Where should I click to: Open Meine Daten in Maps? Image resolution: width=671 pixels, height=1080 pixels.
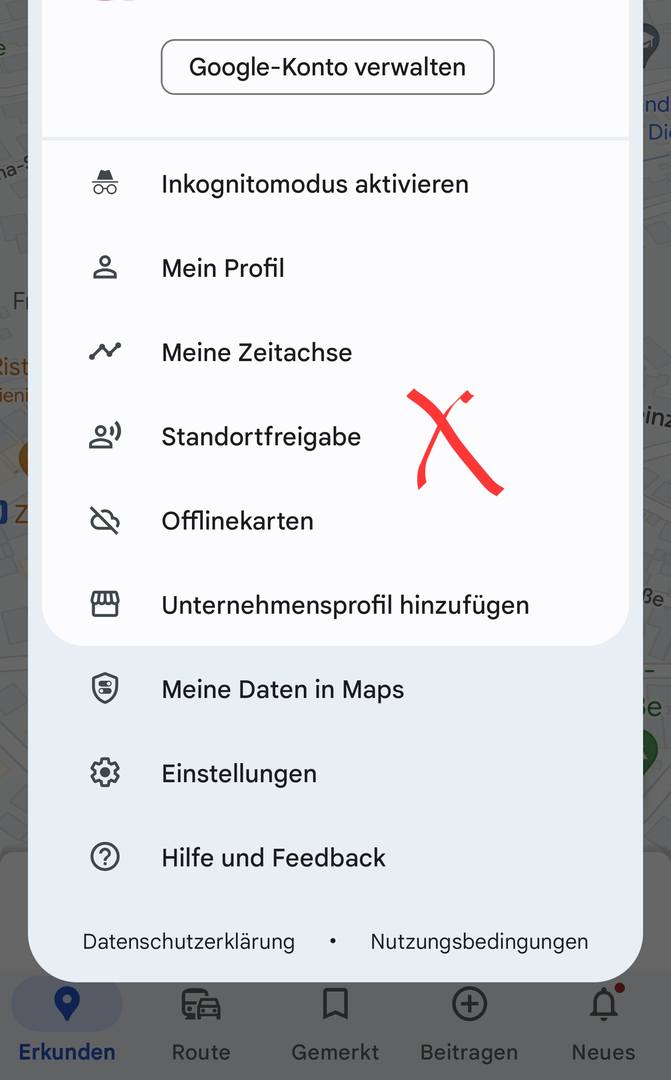coord(282,689)
